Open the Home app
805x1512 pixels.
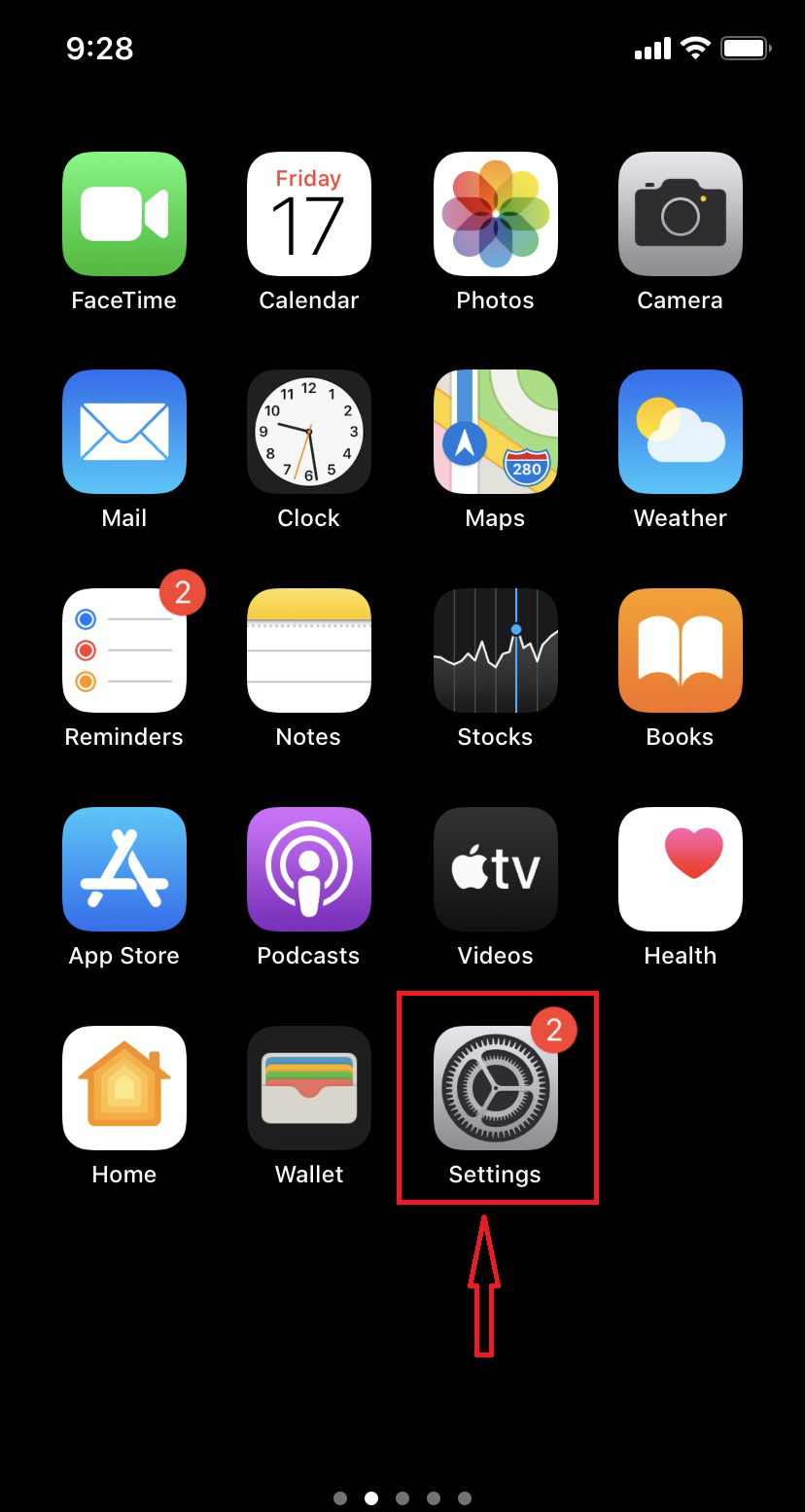[x=124, y=1088]
